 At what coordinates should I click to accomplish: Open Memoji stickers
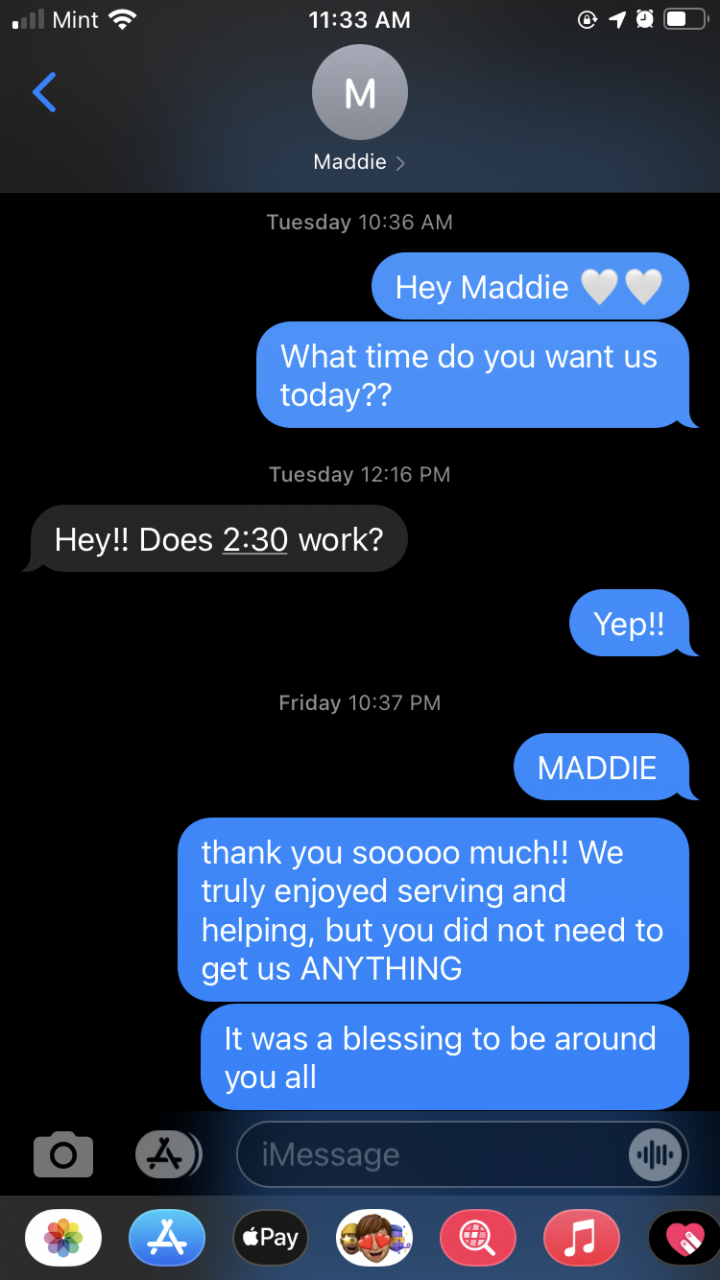tap(374, 1238)
